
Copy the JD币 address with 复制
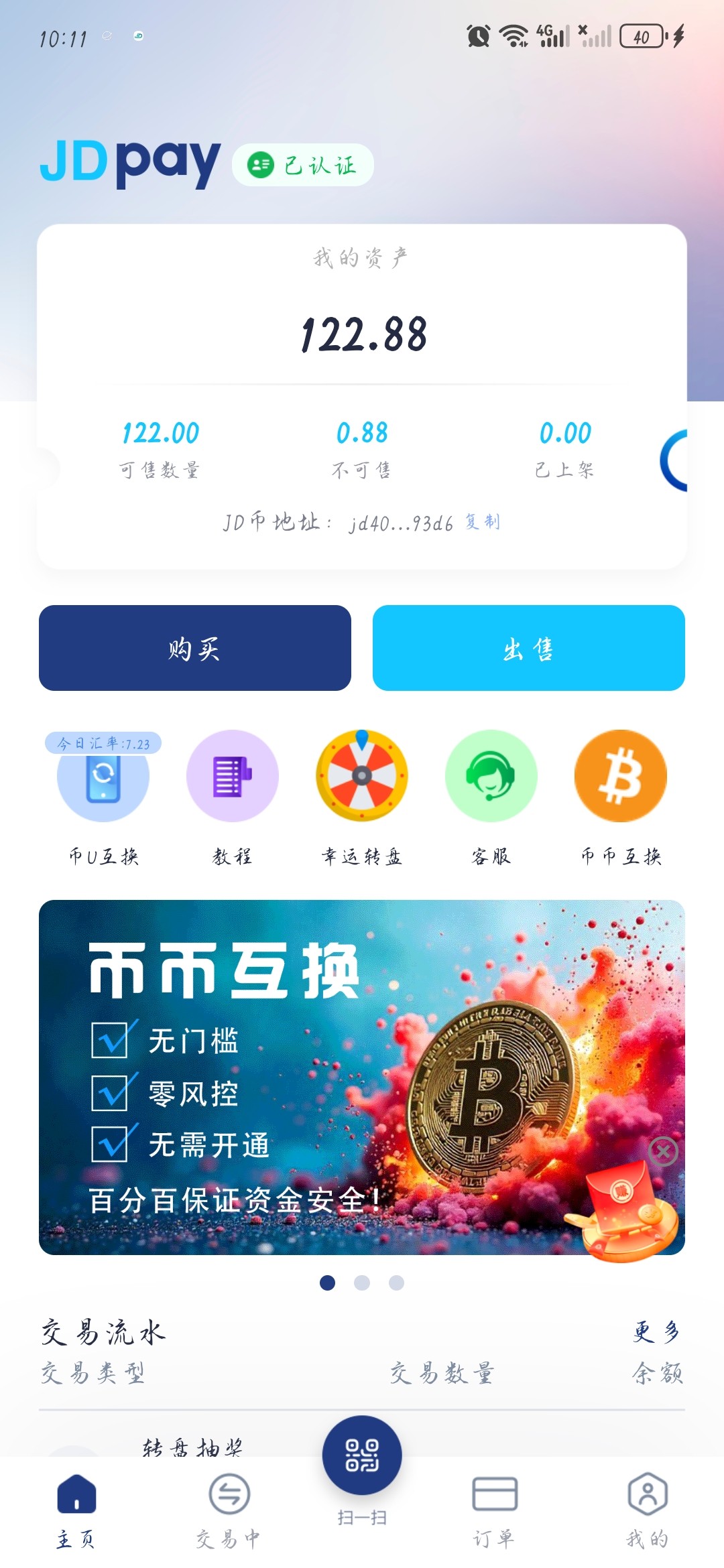pos(483,522)
